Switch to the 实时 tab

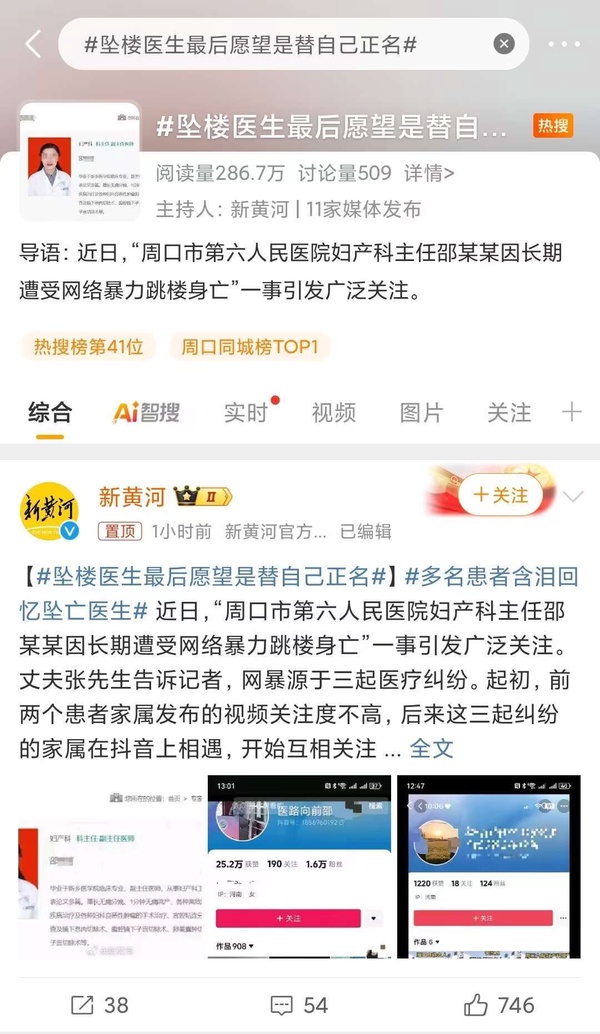click(x=246, y=412)
